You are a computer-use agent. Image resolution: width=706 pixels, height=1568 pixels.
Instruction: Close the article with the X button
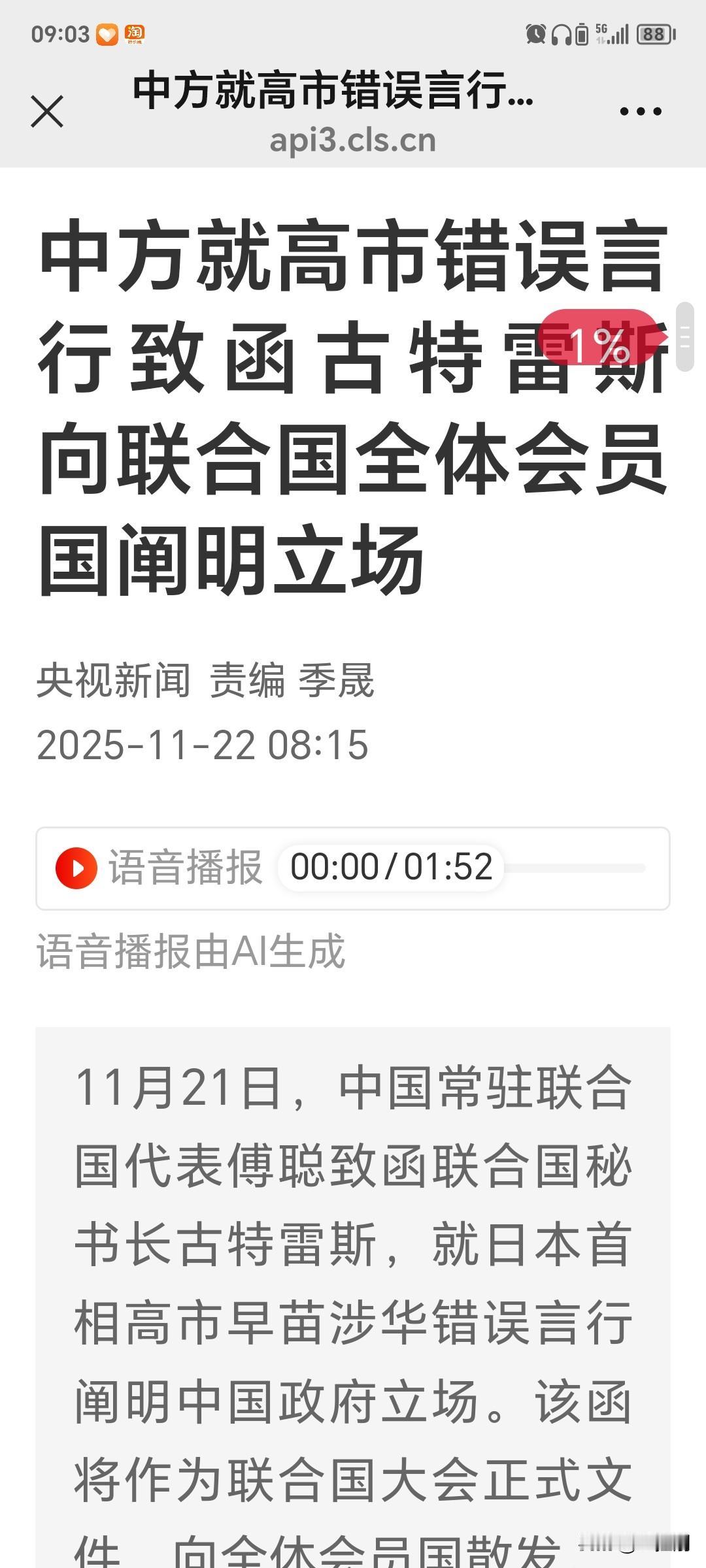coord(46,112)
